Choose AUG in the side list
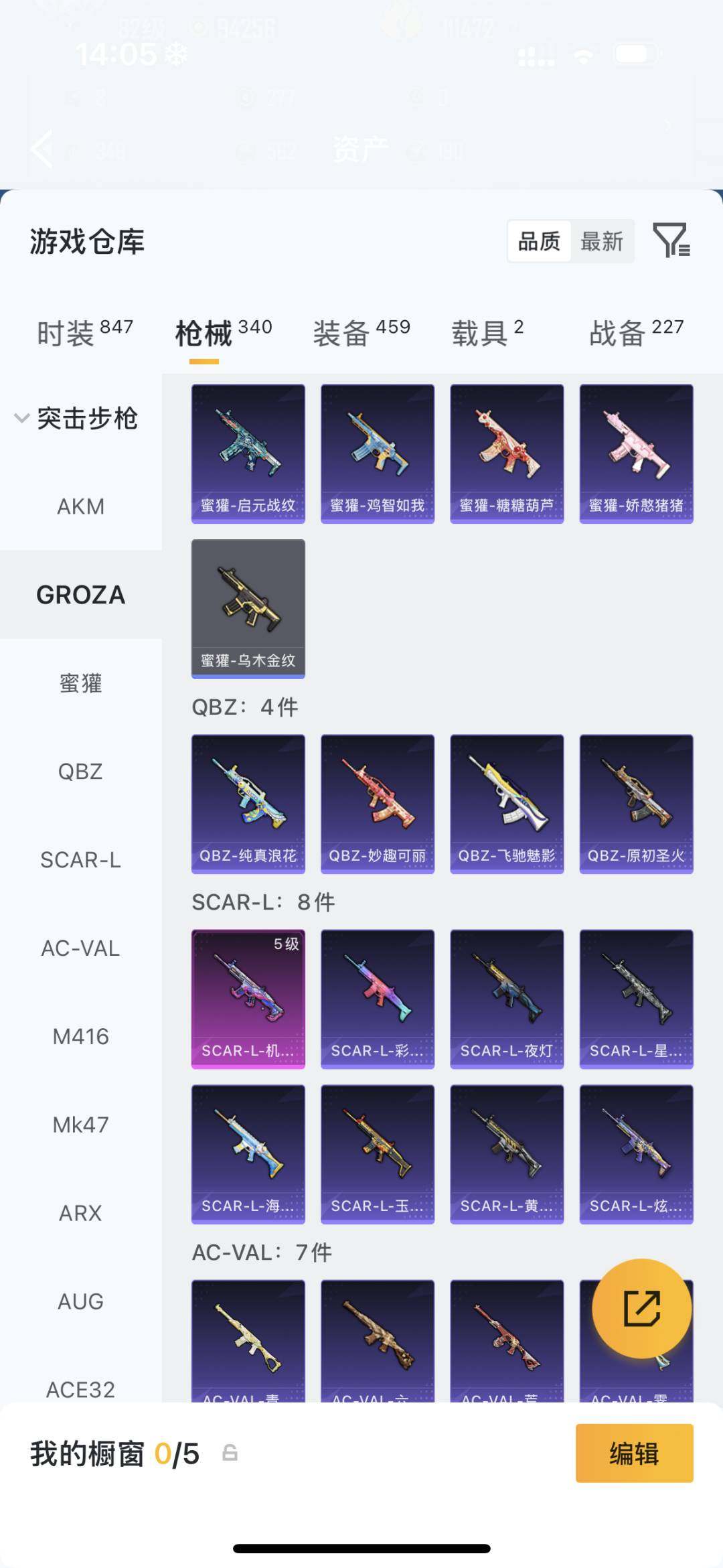The image size is (723, 1568). coord(80,1301)
